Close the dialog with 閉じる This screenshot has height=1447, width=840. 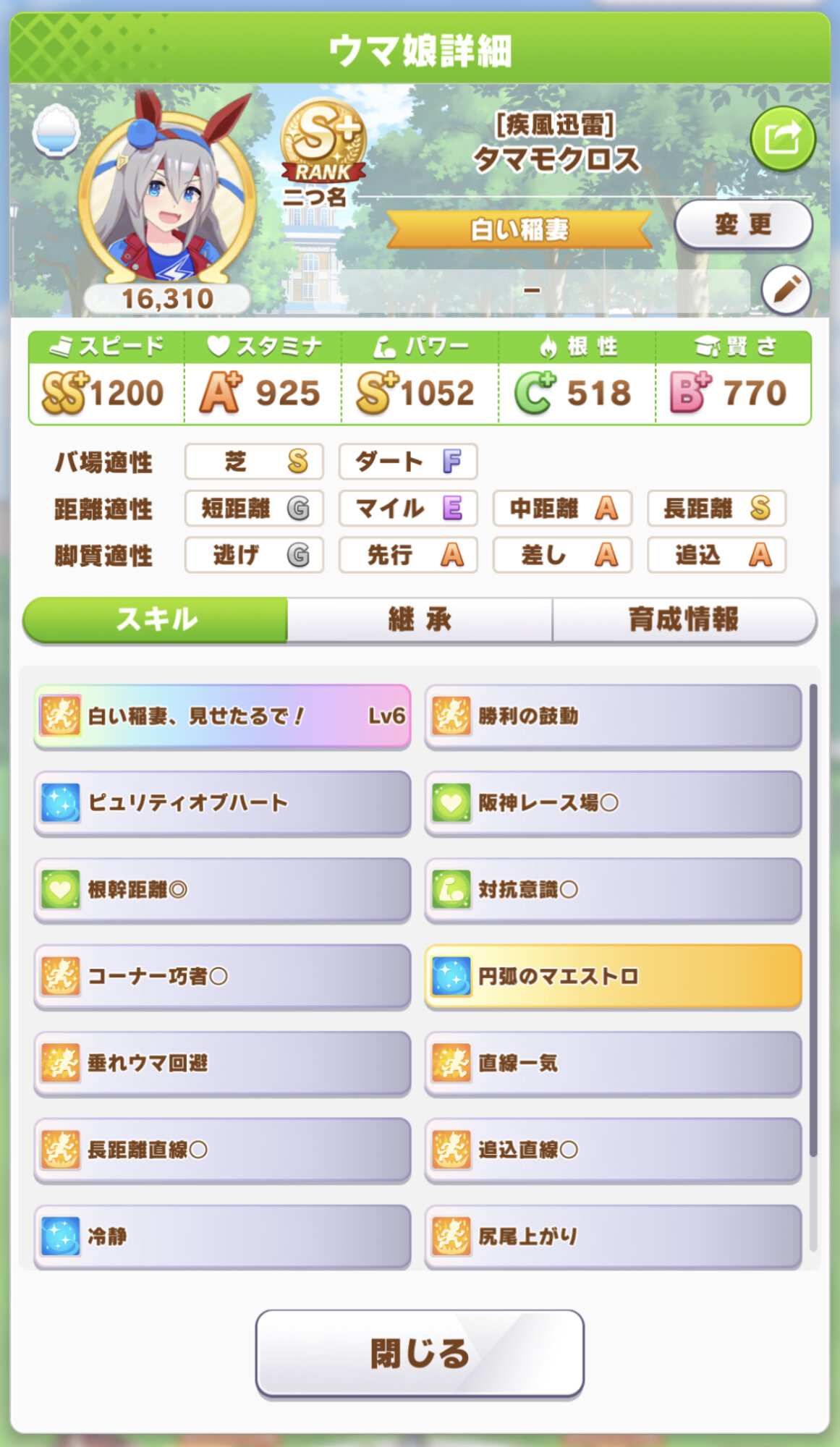pyautogui.click(x=420, y=1353)
